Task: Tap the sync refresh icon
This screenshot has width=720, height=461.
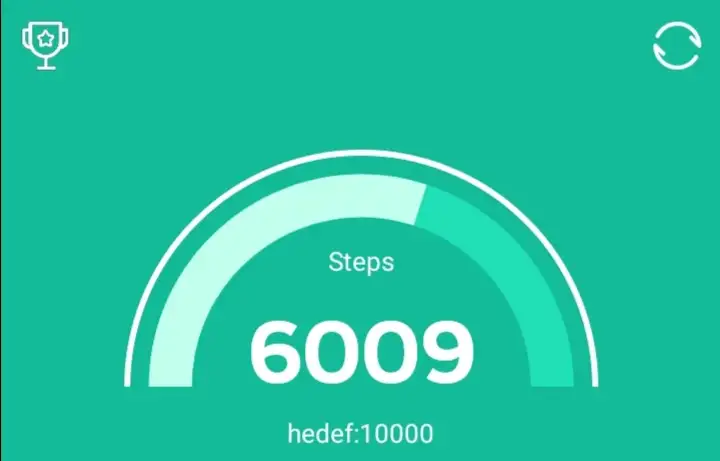Action: pyautogui.click(x=676, y=45)
